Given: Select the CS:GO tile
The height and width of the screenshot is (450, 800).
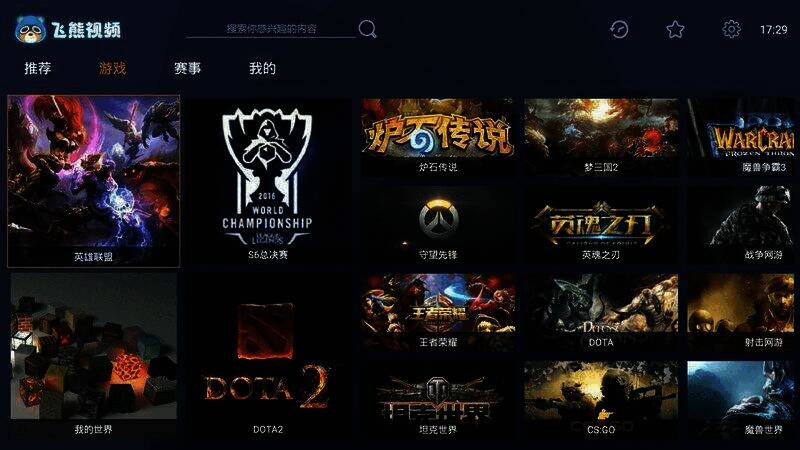Looking at the screenshot, I should (600, 398).
